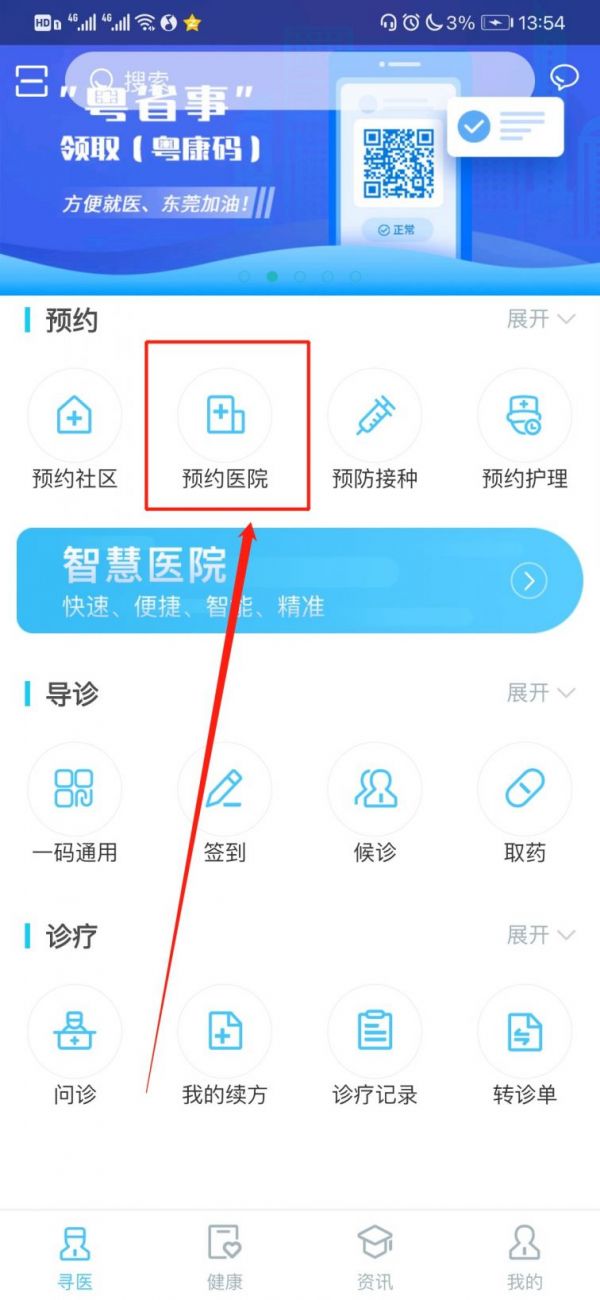Open 预防接种 vaccination booking

375,431
